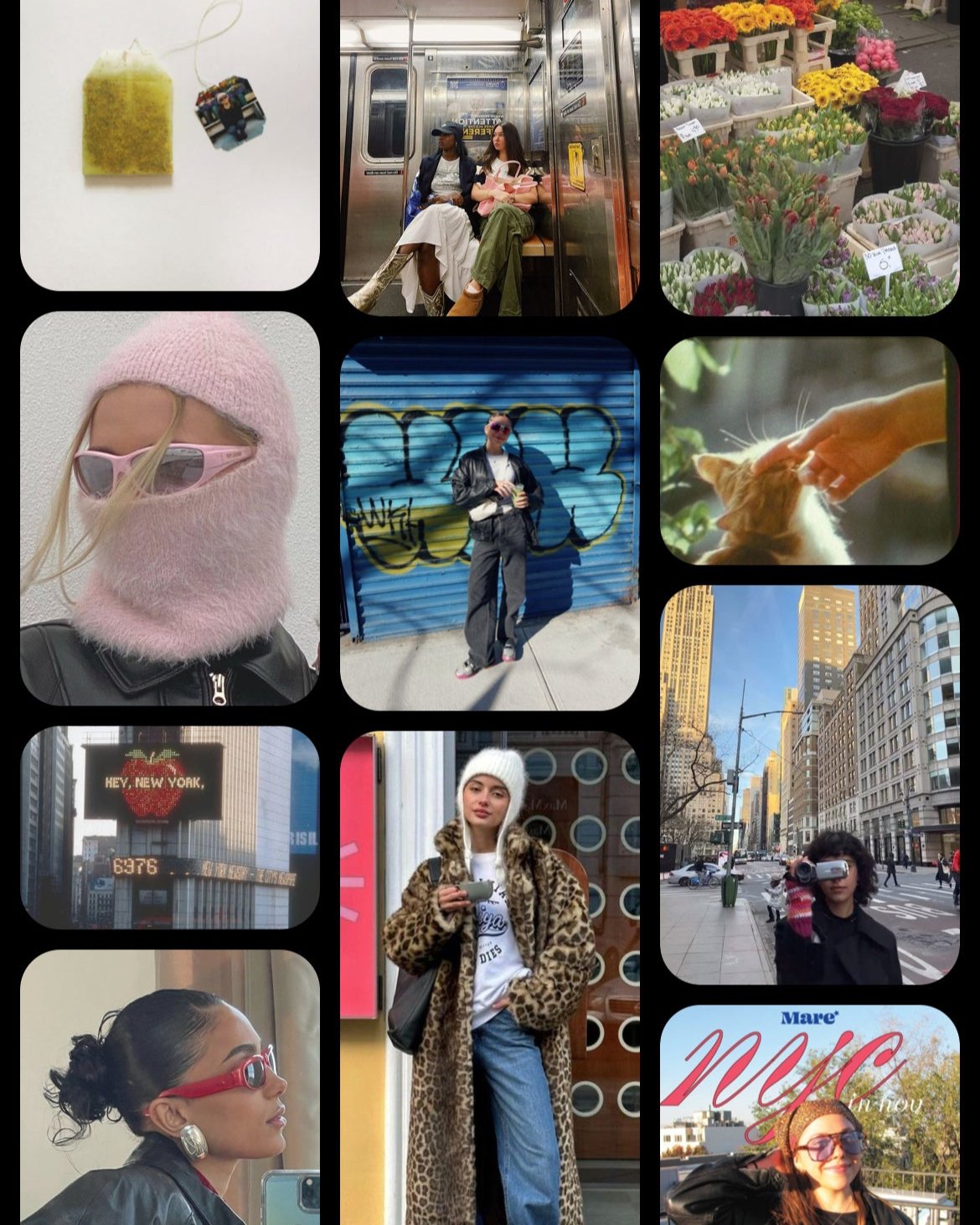Open the flower market tulips pin
The width and height of the screenshot is (980, 1225).
(809, 158)
